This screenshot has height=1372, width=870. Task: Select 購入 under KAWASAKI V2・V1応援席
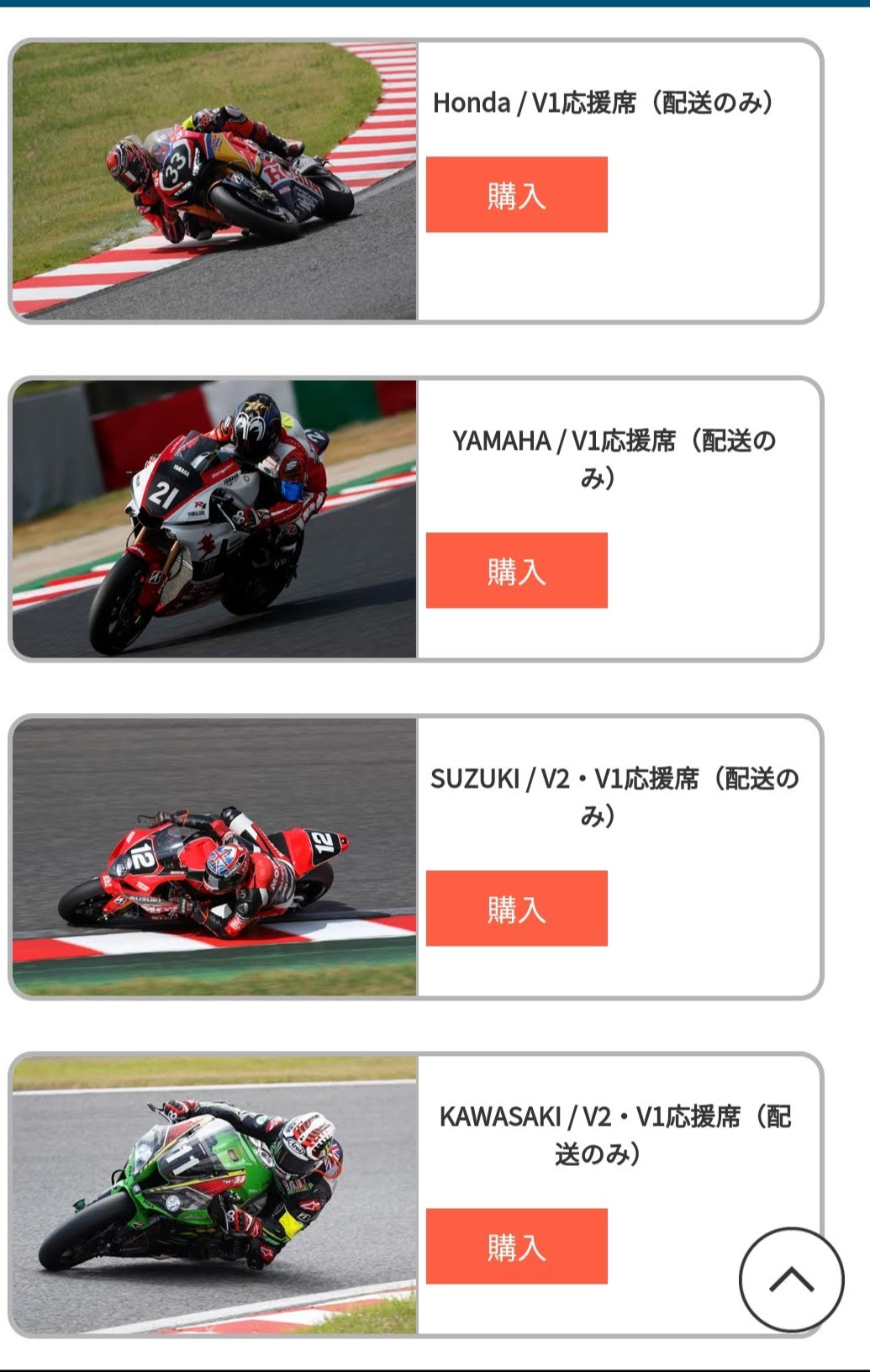(x=516, y=1246)
